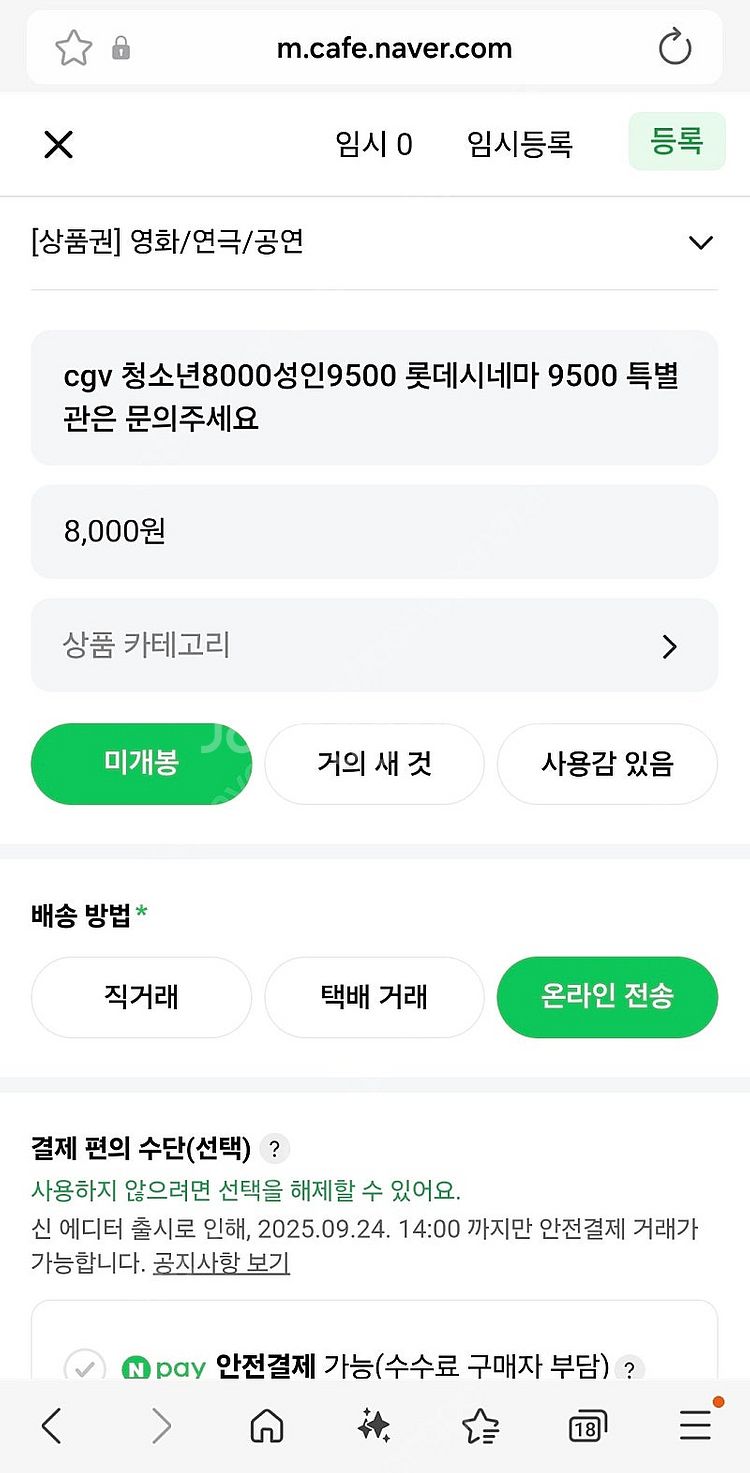This screenshot has width=750, height=1473.
Task: Save the post as a draft with 임시등록
Action: (x=520, y=145)
